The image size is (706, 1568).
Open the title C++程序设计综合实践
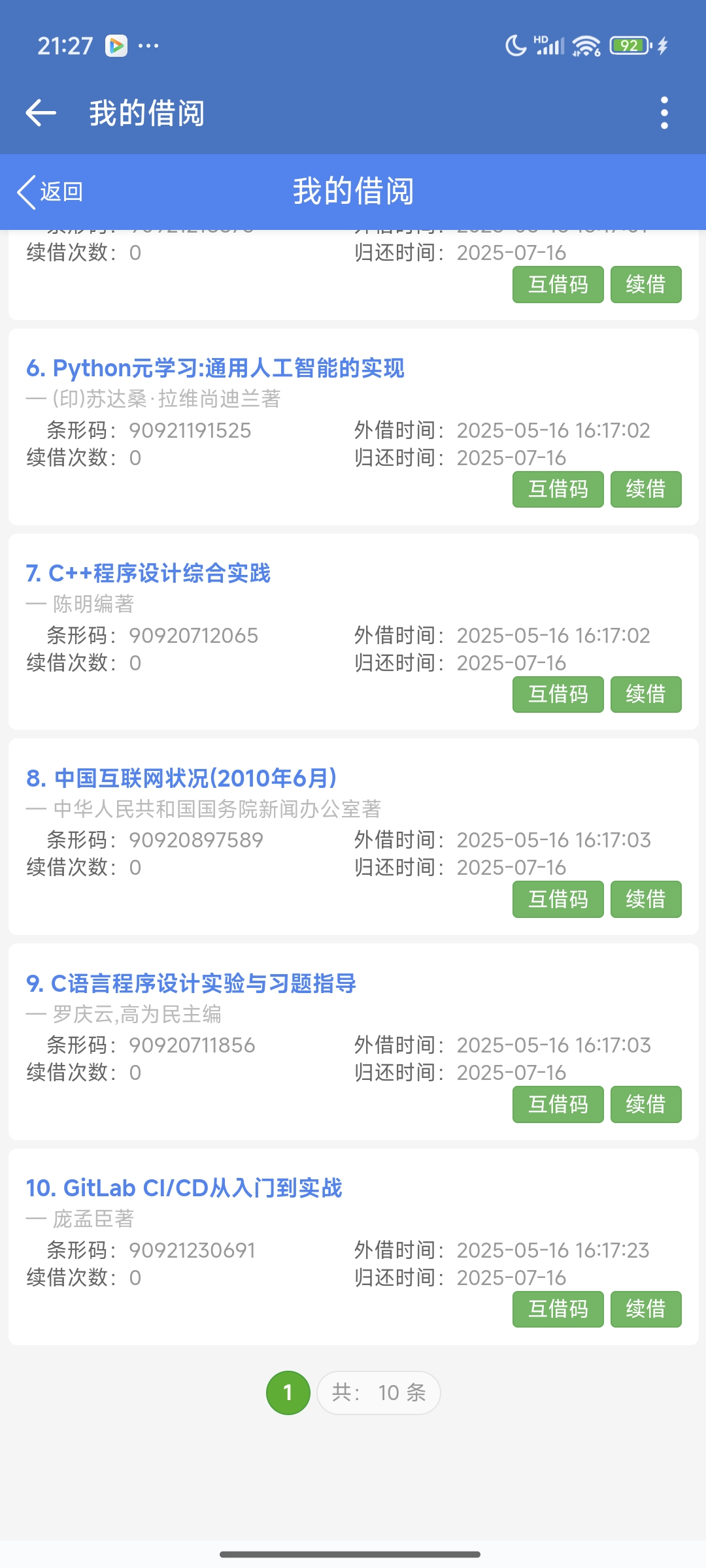point(148,574)
